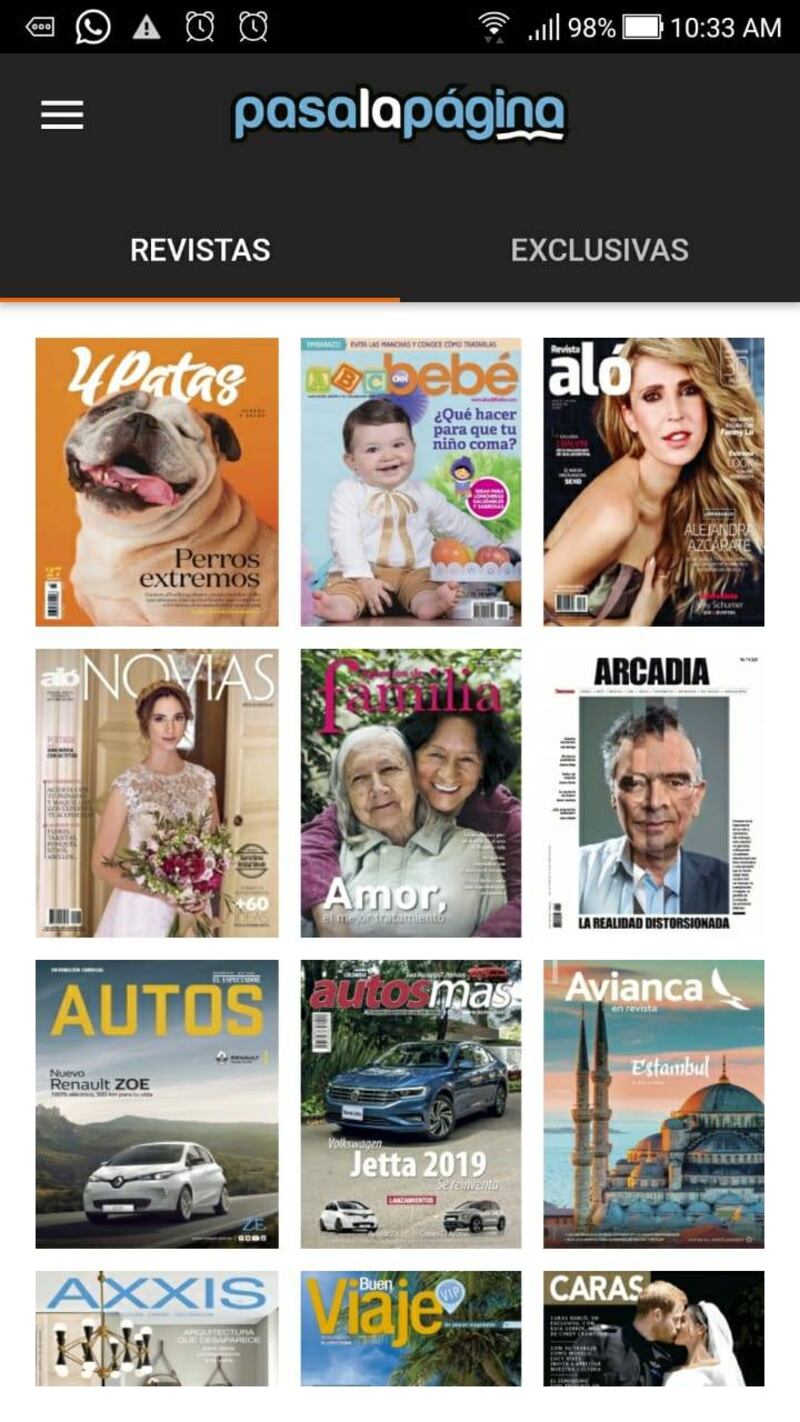This screenshot has width=800, height=1422.
Task: Open the Axxis magazine
Action: click(157, 1328)
